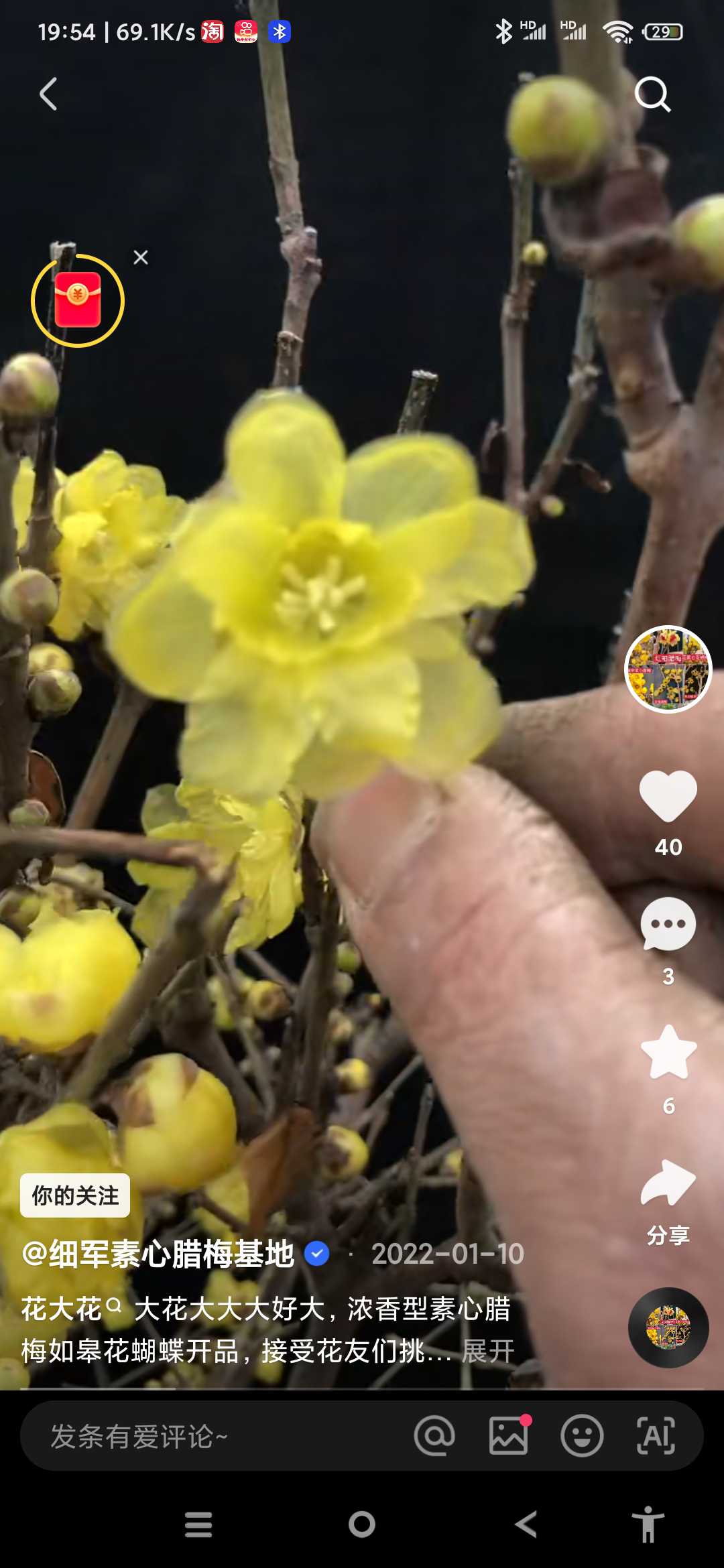This screenshot has height=1568, width=724.
Task: Mention someone with the @ icon
Action: point(434,1436)
